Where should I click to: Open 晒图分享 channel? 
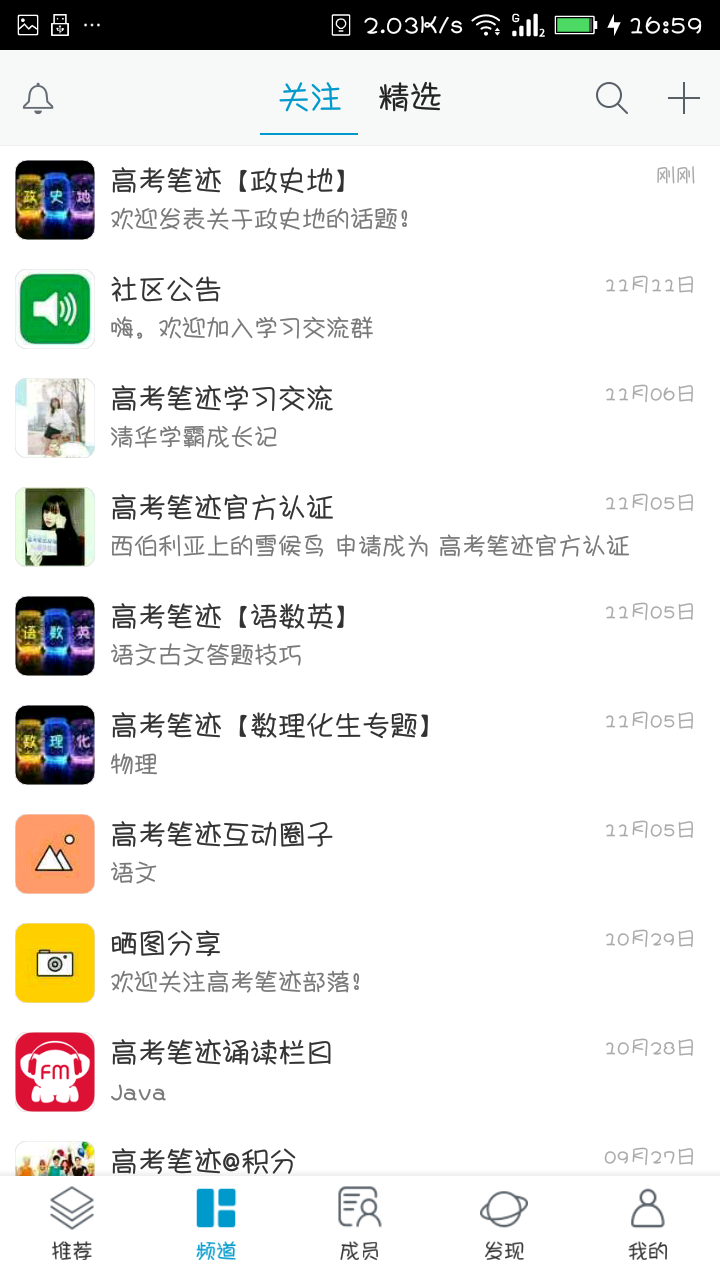[360, 963]
